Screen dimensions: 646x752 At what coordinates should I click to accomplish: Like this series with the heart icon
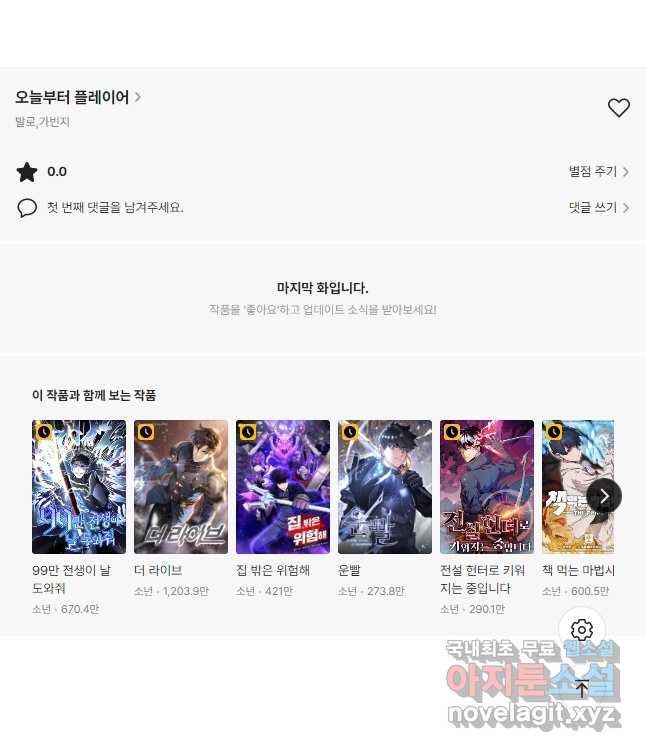click(x=619, y=108)
